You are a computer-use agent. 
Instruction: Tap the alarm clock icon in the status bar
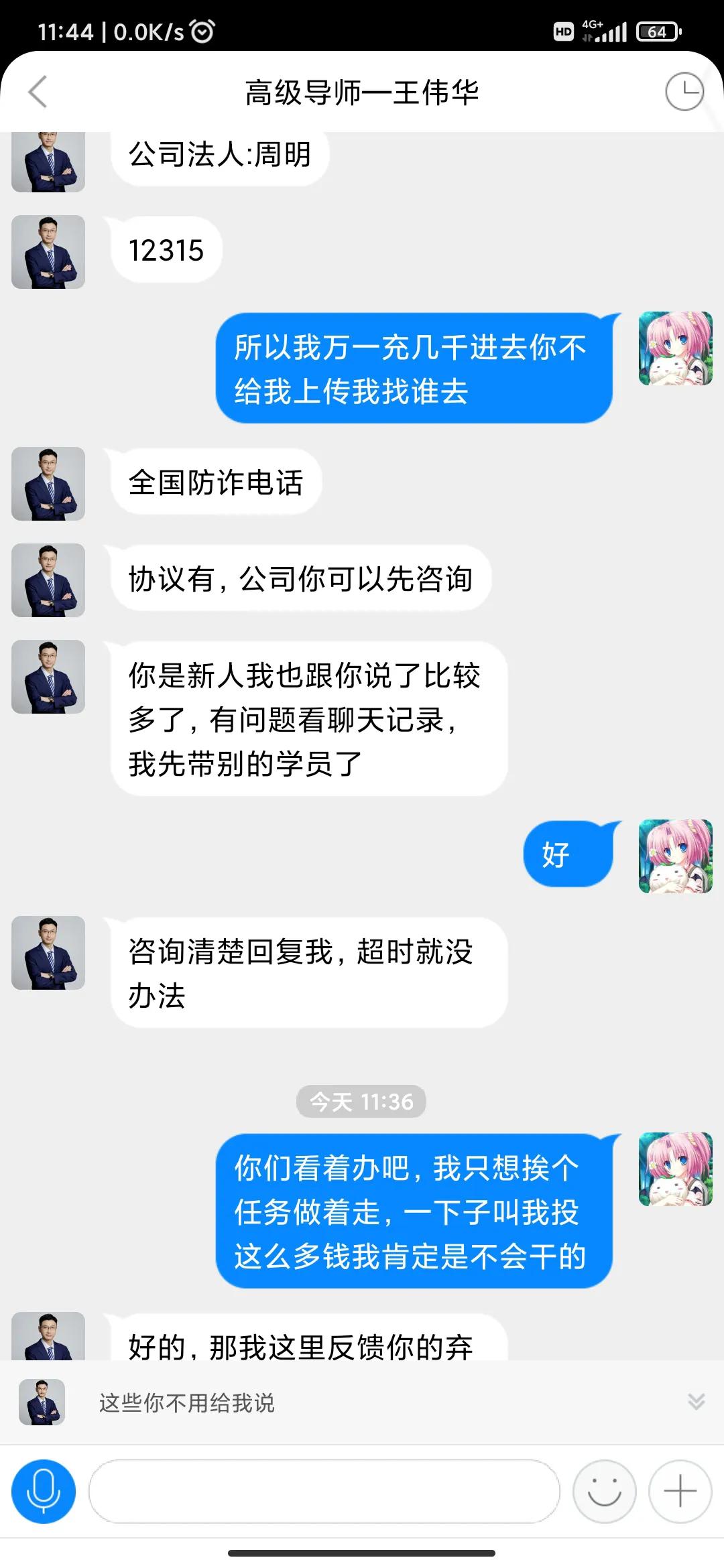[202, 30]
